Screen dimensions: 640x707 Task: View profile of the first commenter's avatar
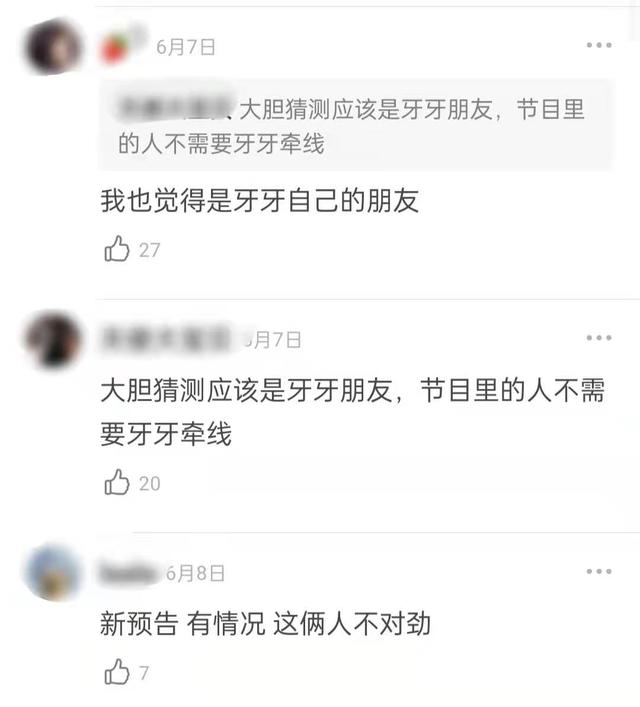tap(54, 46)
